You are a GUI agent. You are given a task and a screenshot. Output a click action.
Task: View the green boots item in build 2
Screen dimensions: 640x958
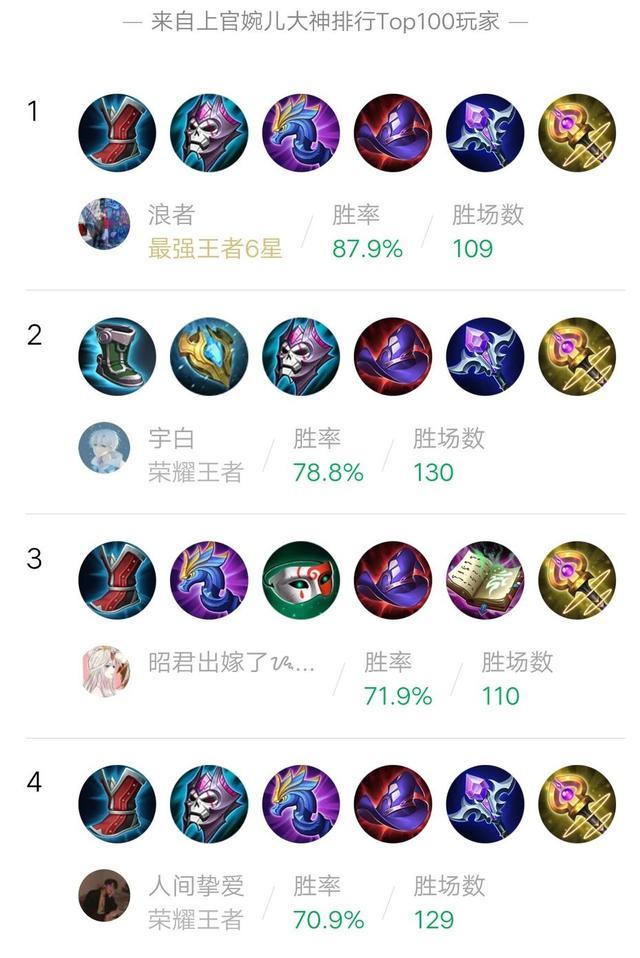point(117,357)
